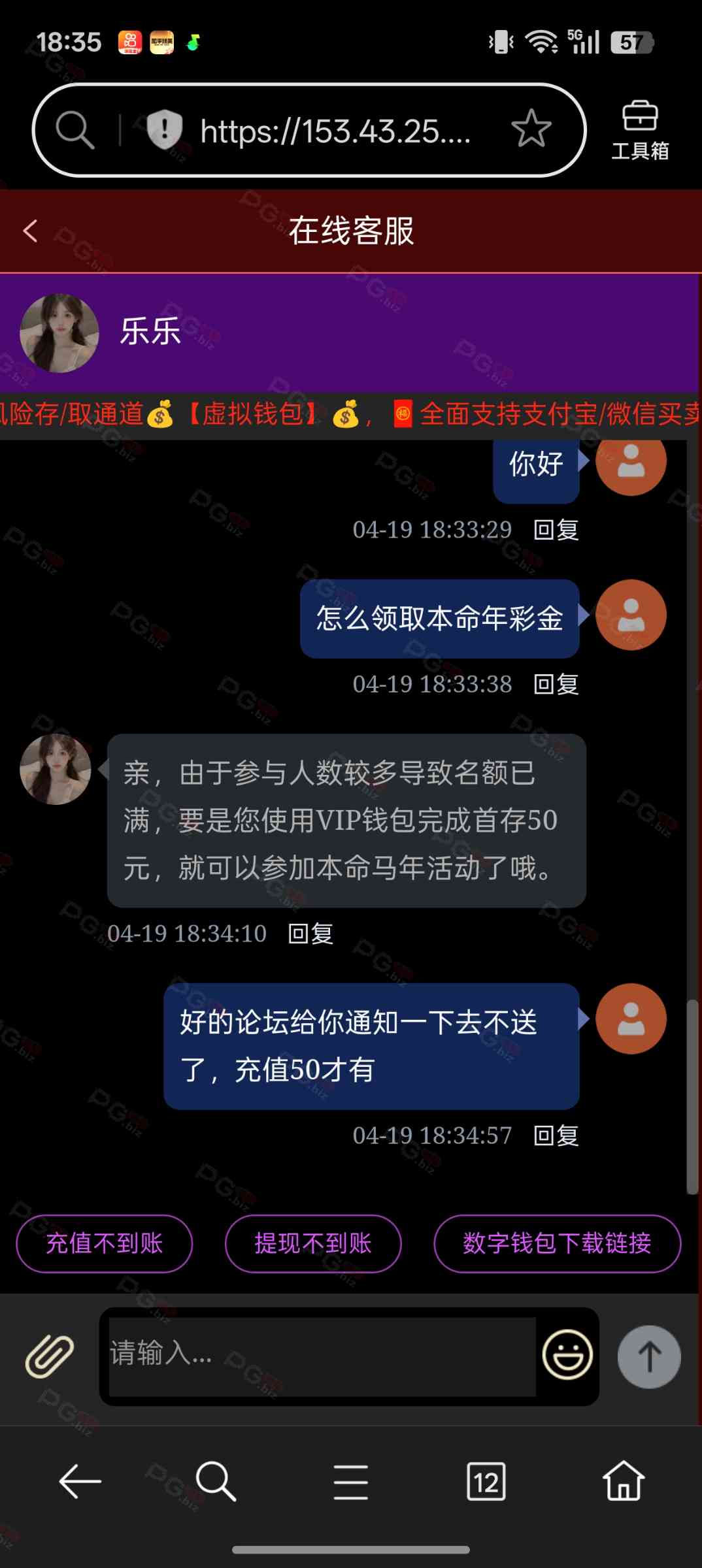Reply to the 怎么领取本命年彩金 message
This screenshot has width=702, height=1568.
point(556,684)
